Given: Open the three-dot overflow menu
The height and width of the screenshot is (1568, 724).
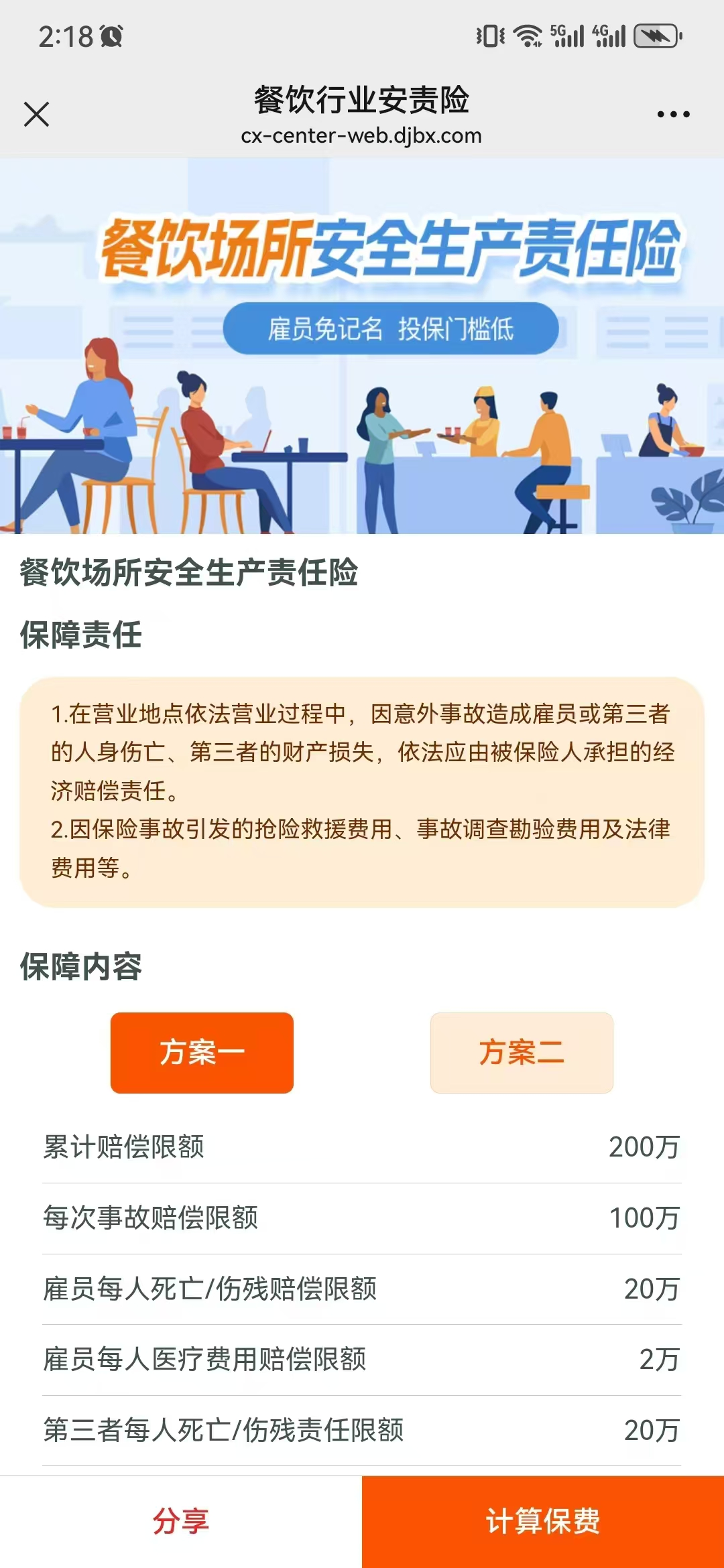Looking at the screenshot, I should [673, 115].
